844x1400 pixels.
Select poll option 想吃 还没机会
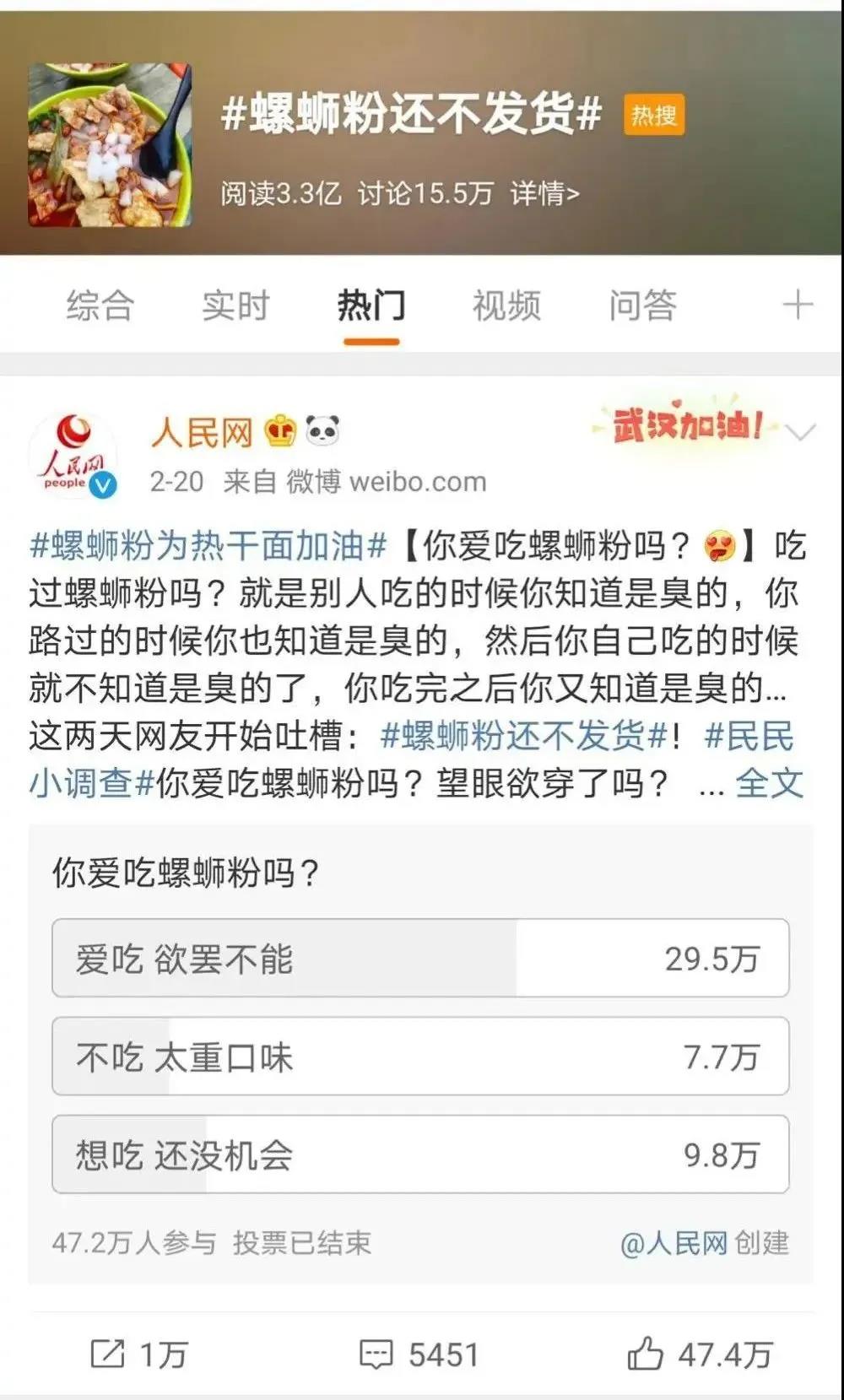coord(420,1154)
